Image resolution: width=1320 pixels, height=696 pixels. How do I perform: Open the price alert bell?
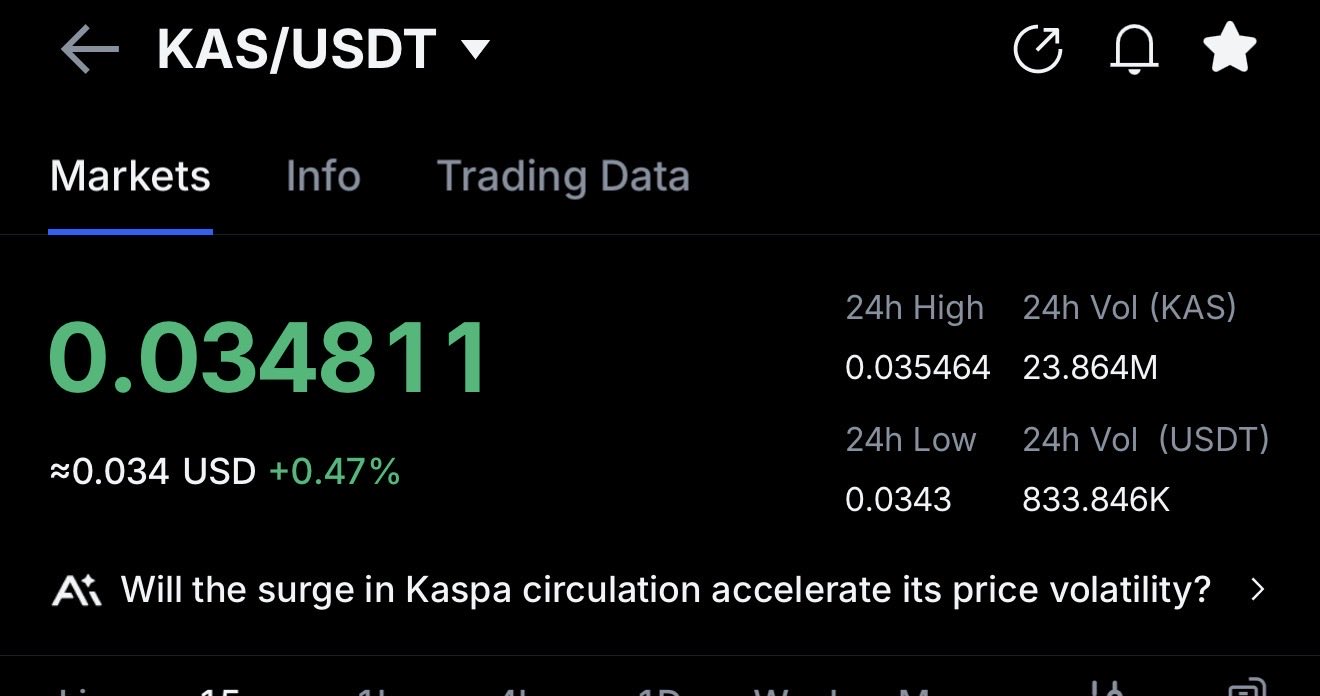point(1134,50)
